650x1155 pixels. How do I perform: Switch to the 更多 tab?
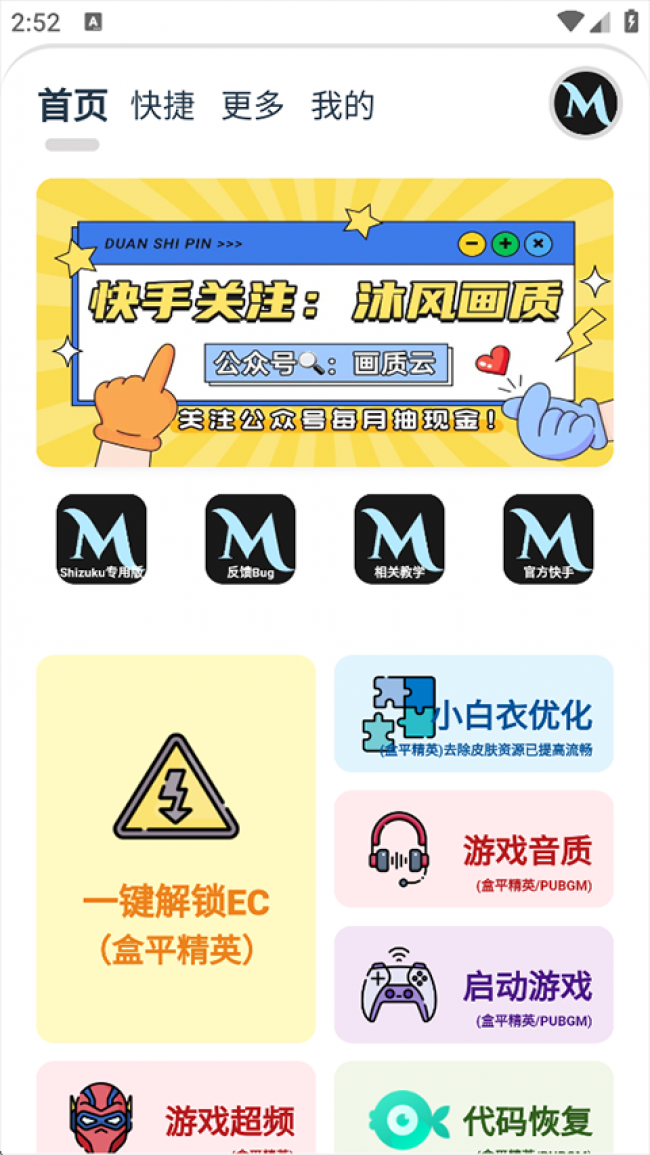click(x=253, y=105)
